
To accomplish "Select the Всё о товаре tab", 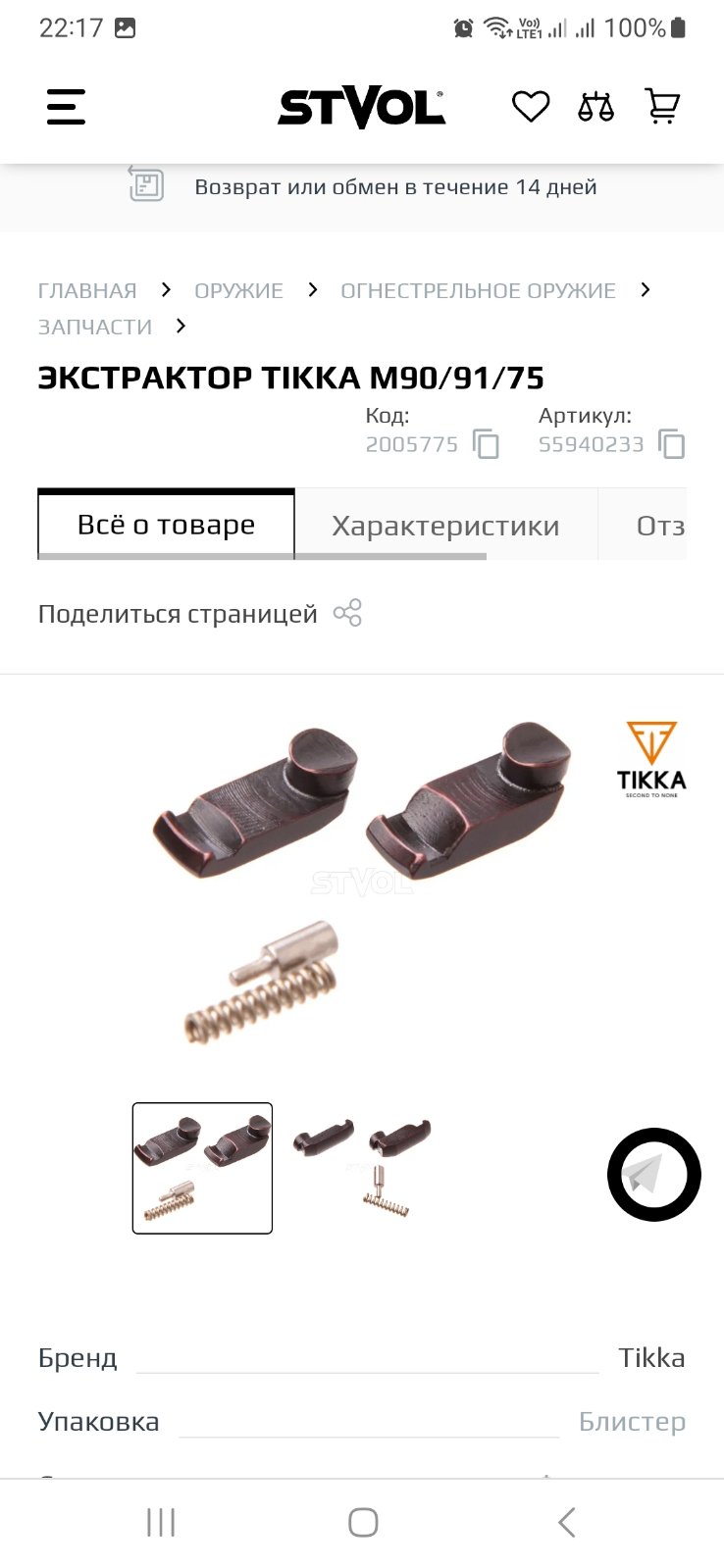I will pyautogui.click(x=166, y=525).
